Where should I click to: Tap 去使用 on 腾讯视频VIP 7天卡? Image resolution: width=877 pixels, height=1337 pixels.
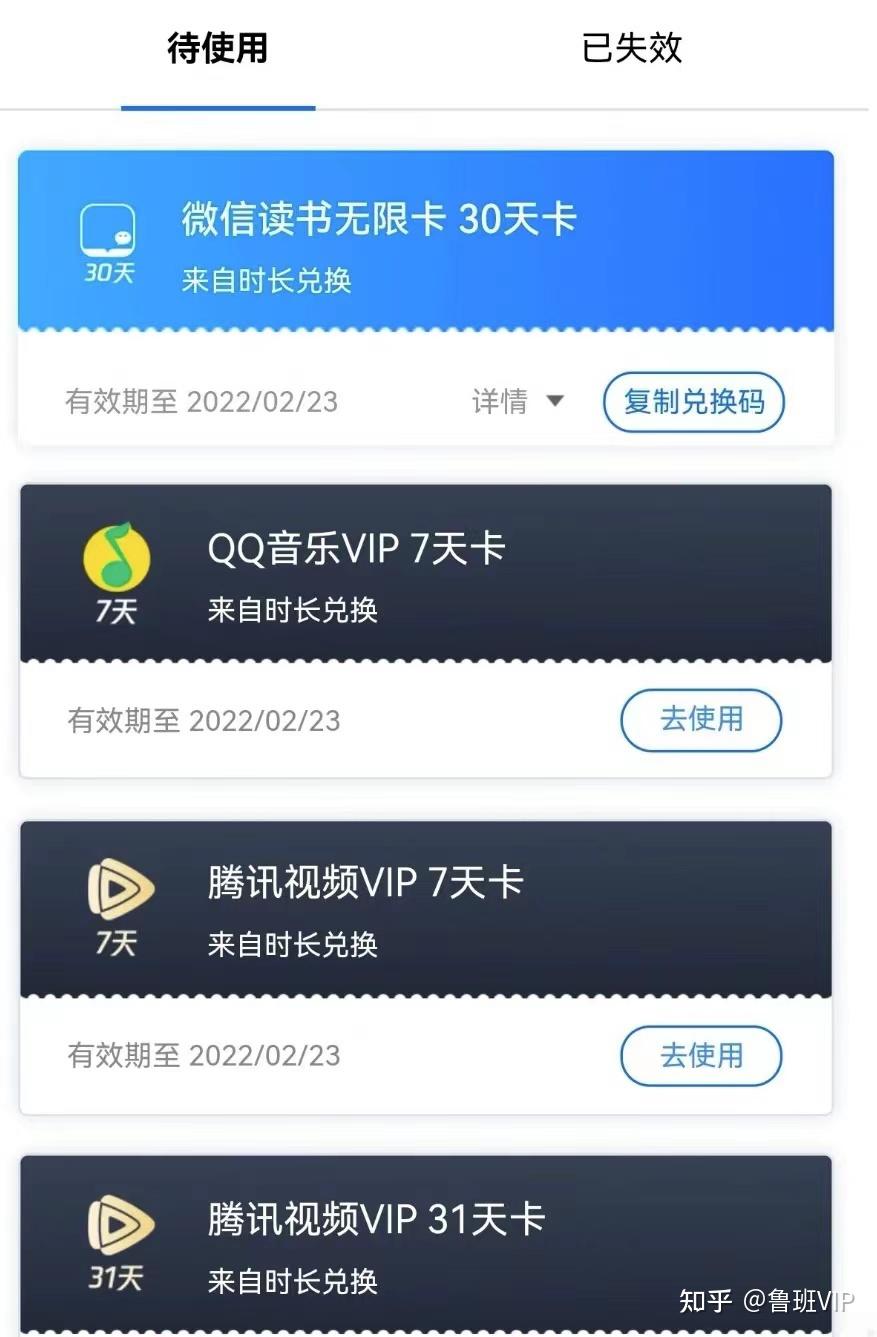tap(701, 1055)
